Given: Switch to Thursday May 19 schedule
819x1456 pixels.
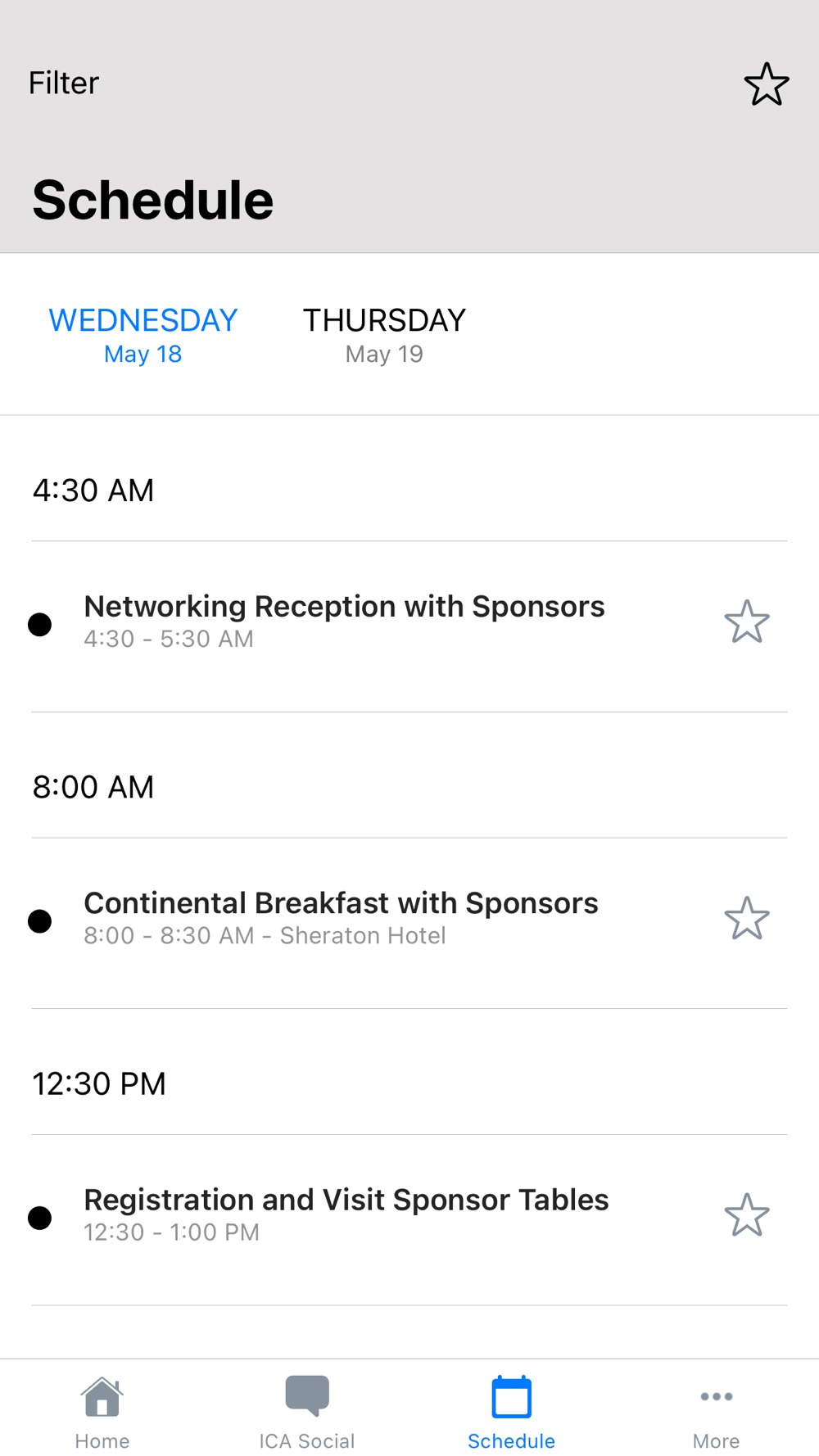Looking at the screenshot, I should click(384, 334).
